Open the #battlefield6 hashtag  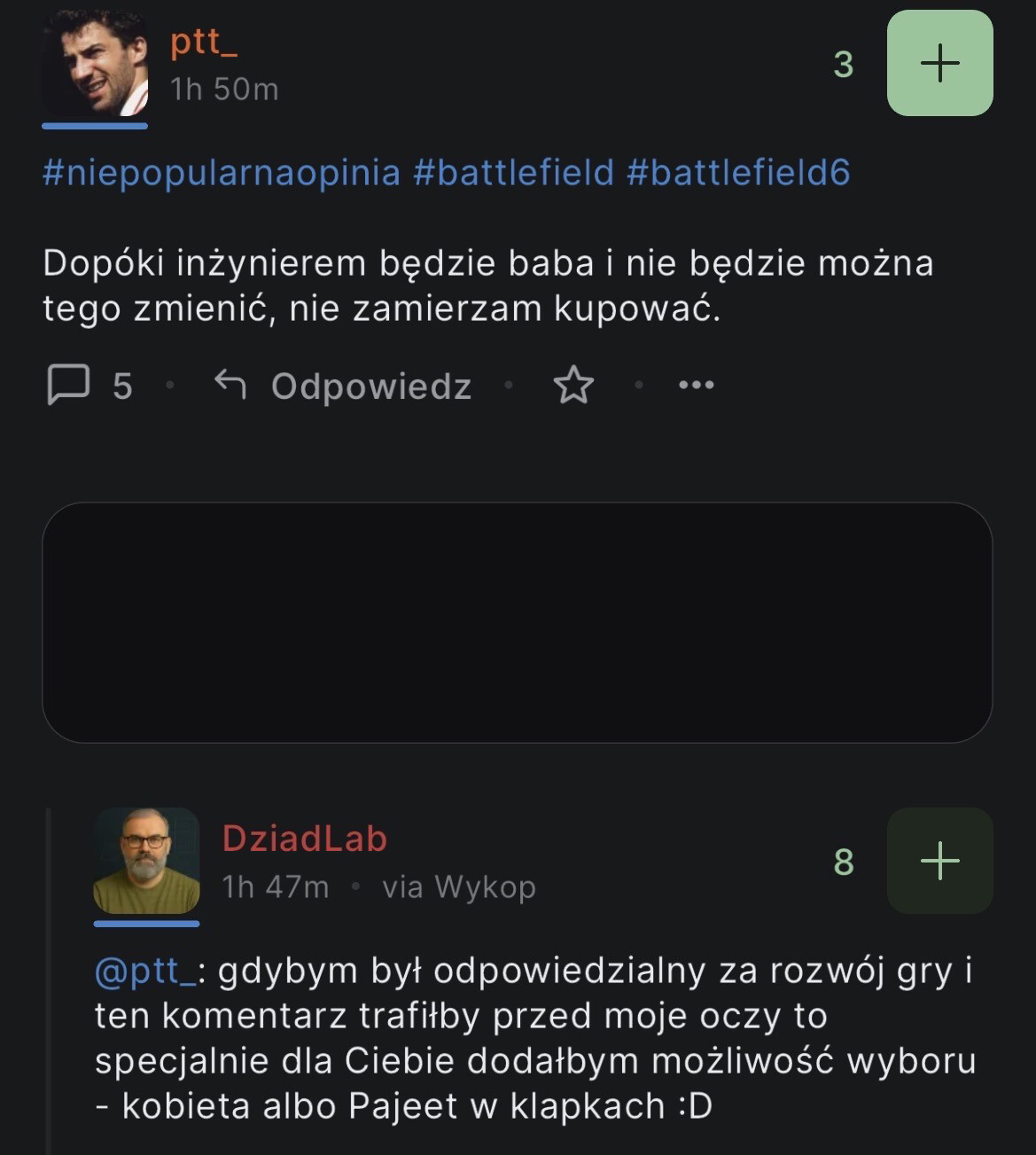point(738,172)
